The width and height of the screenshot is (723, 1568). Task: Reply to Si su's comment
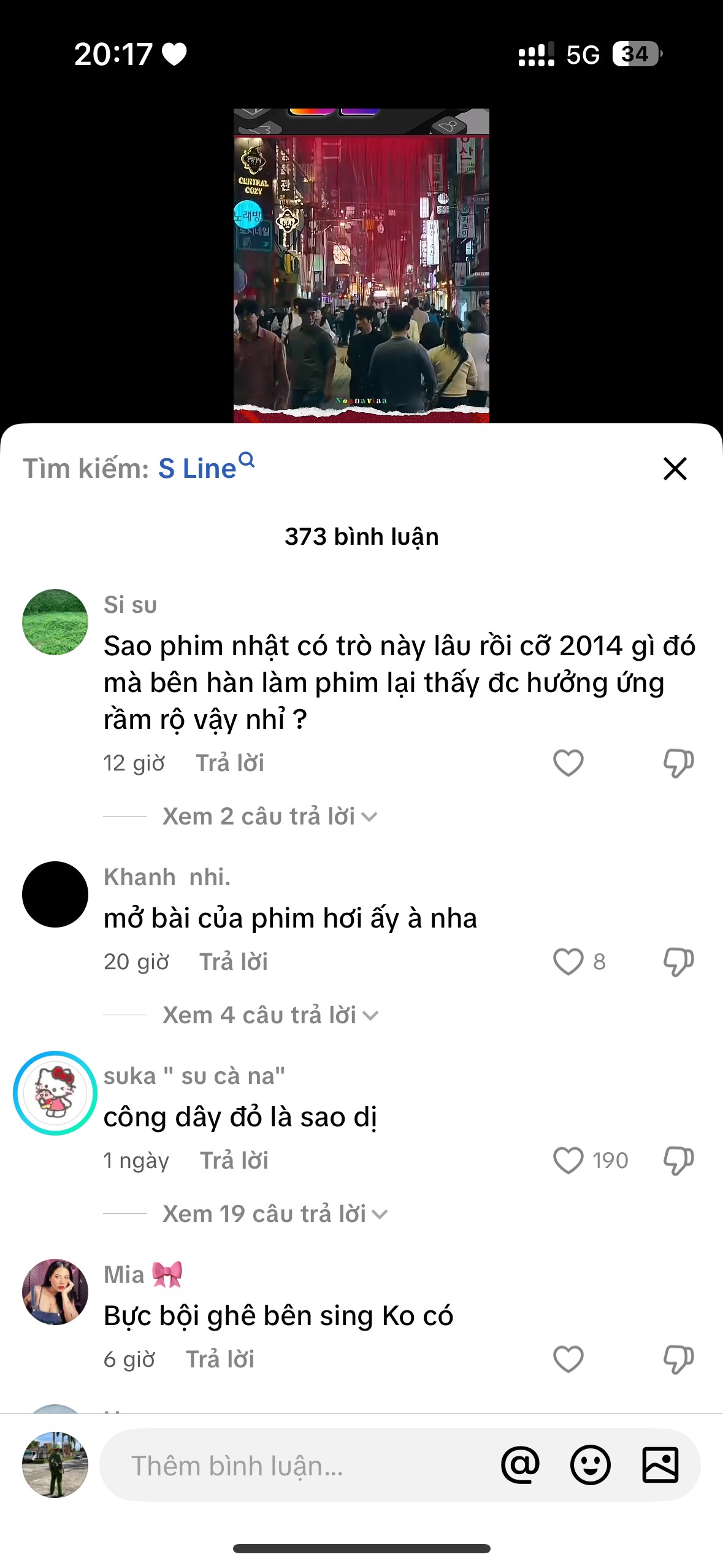click(x=230, y=763)
